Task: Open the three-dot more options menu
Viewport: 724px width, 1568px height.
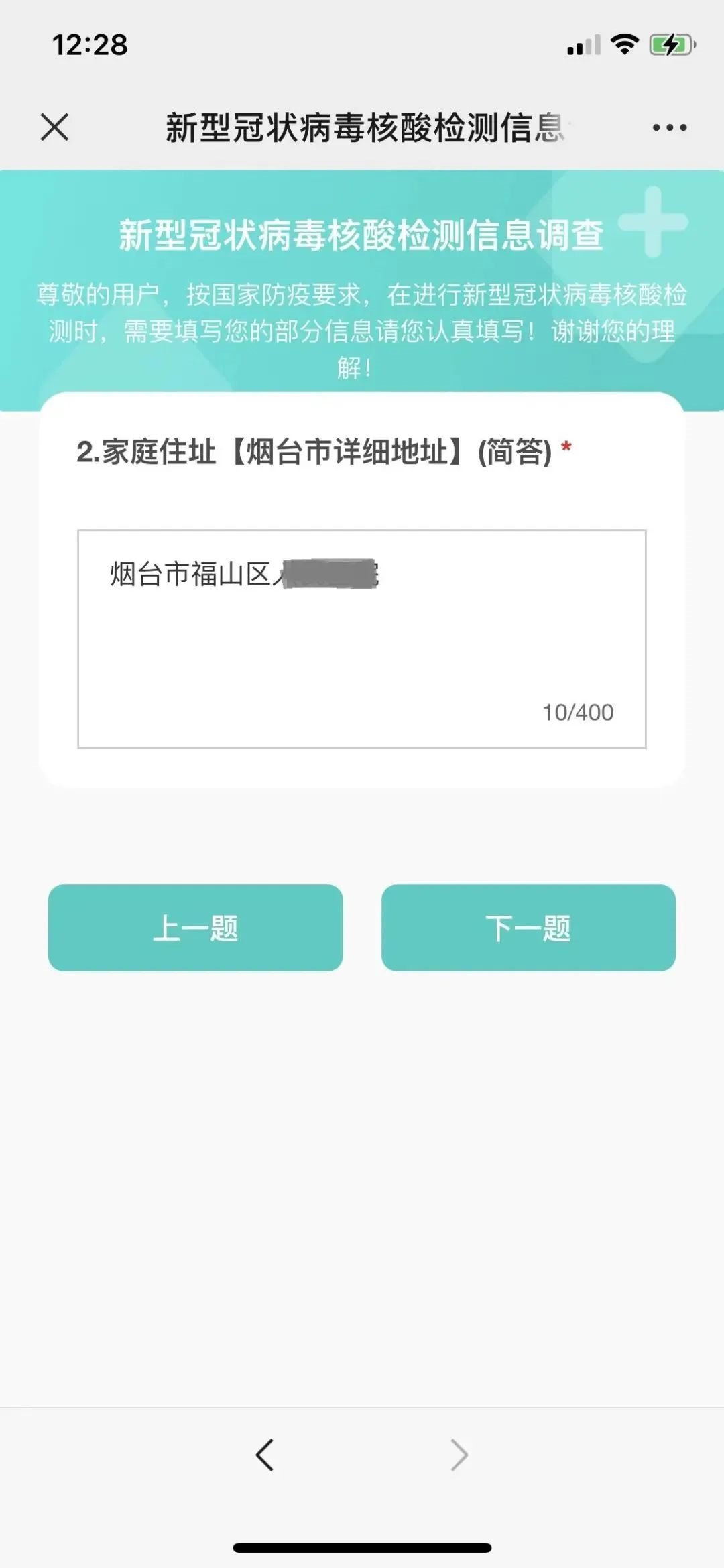Action: pos(669,127)
